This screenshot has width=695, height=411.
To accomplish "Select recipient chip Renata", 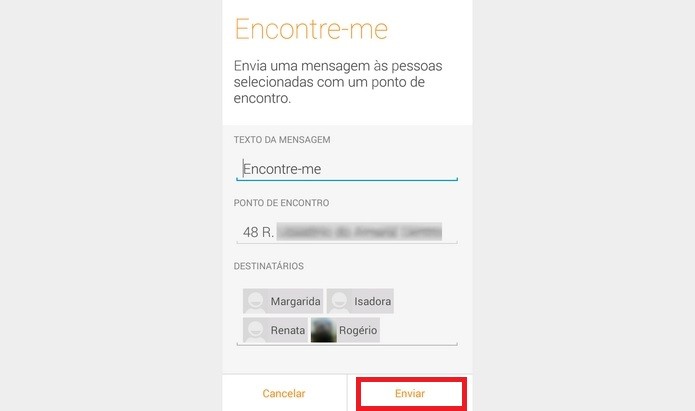I will (x=275, y=330).
